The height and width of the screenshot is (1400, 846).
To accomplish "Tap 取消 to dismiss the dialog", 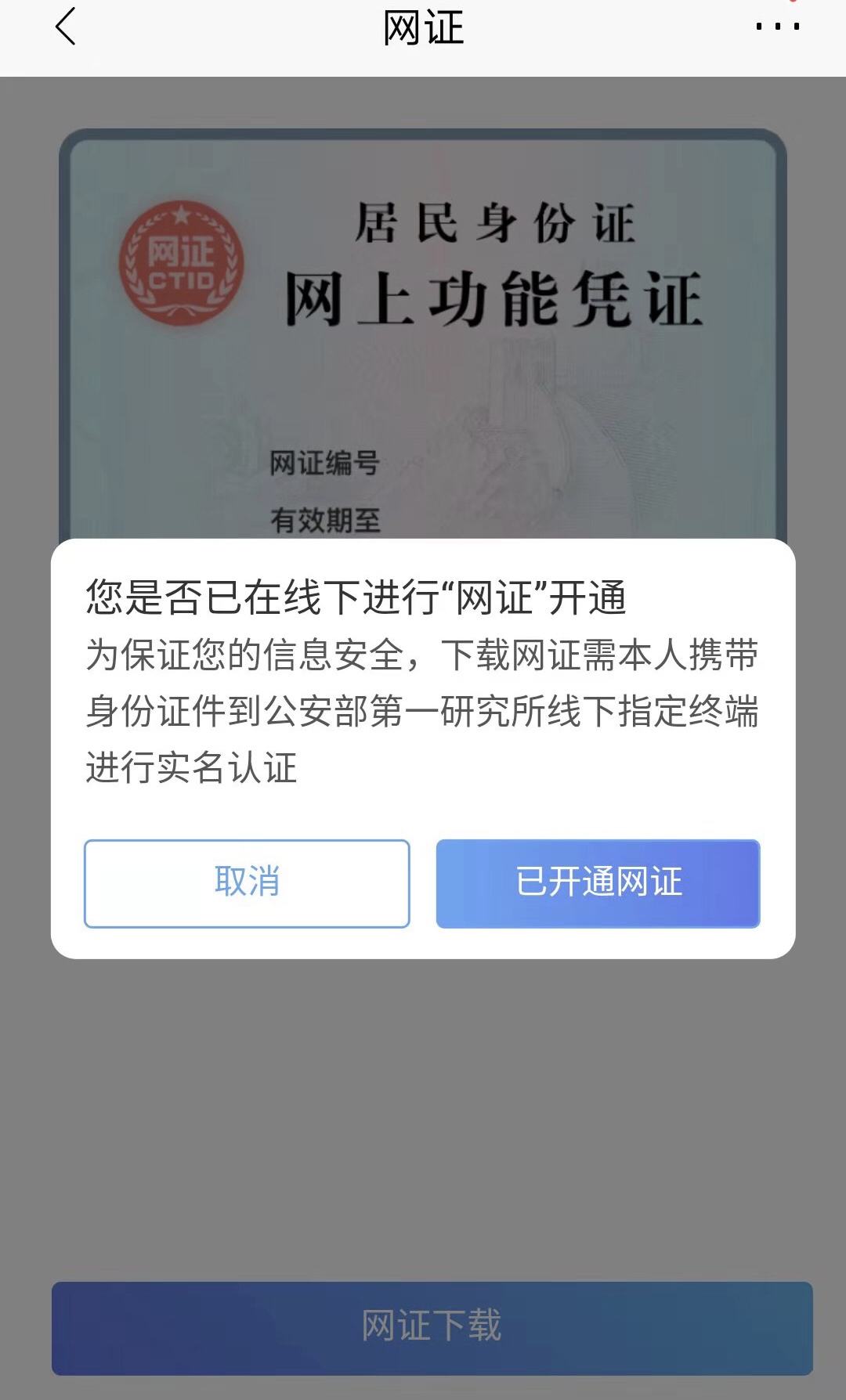I will (247, 883).
